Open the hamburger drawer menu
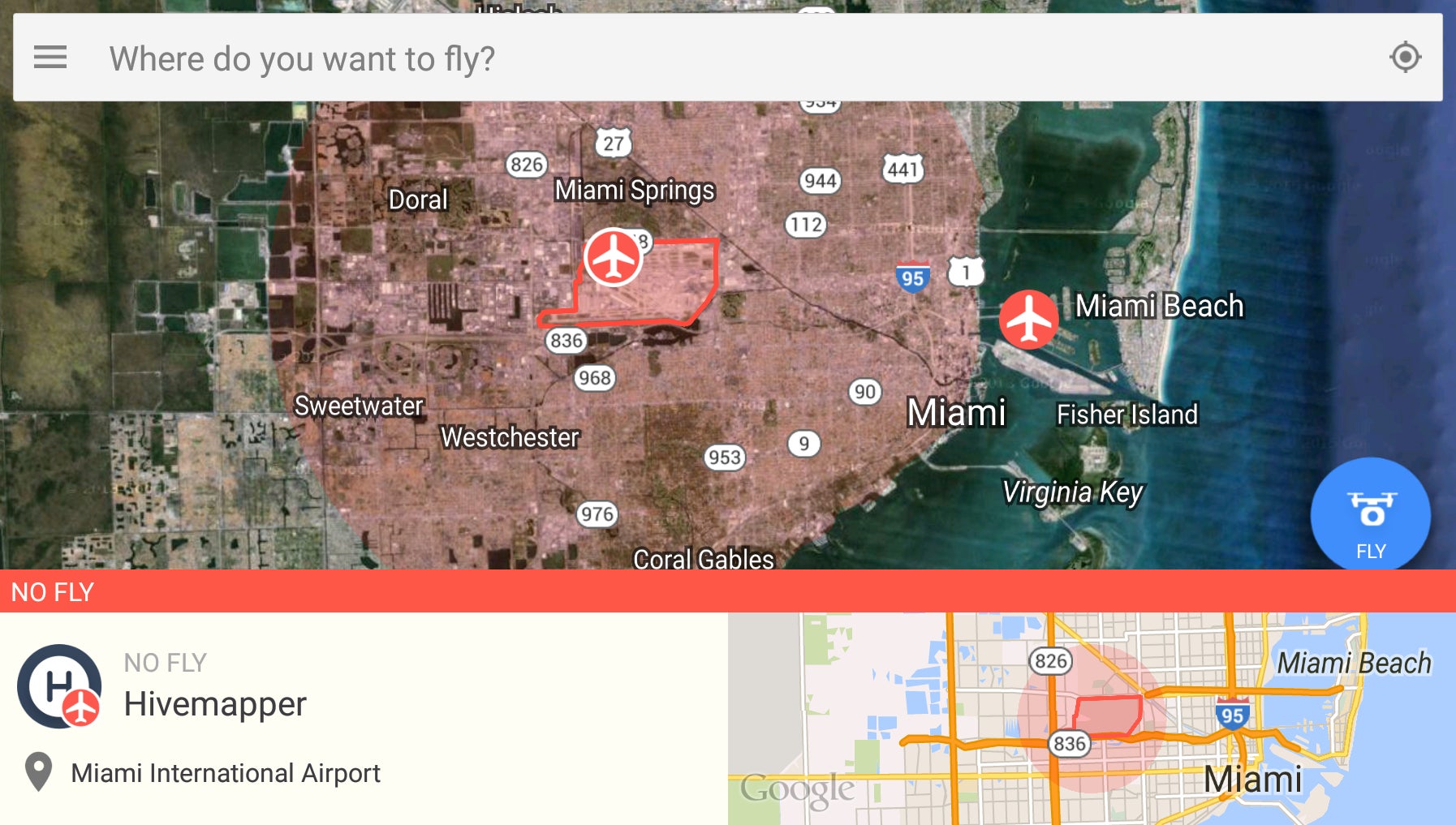 tap(50, 58)
